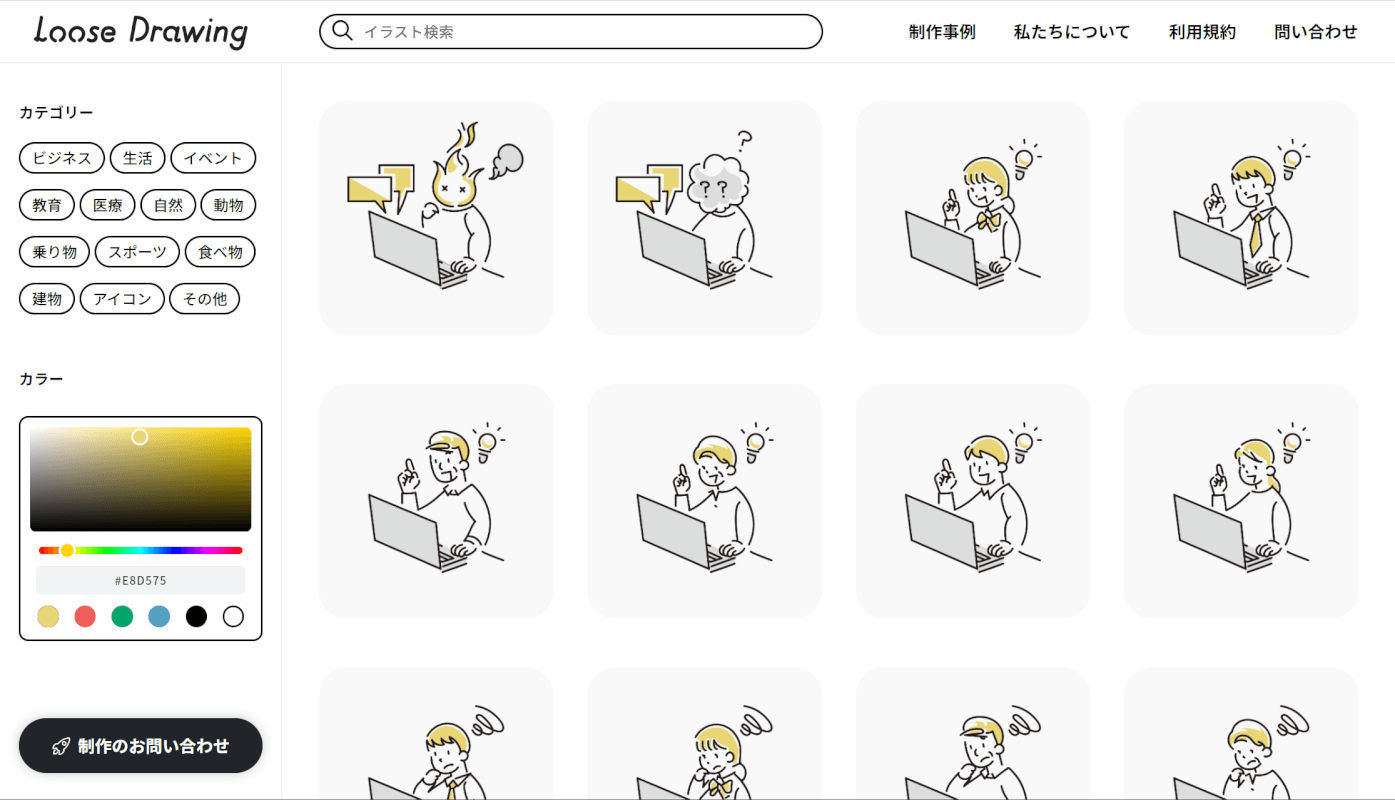
Task: Choose the イベント category chip
Action: (x=213, y=158)
